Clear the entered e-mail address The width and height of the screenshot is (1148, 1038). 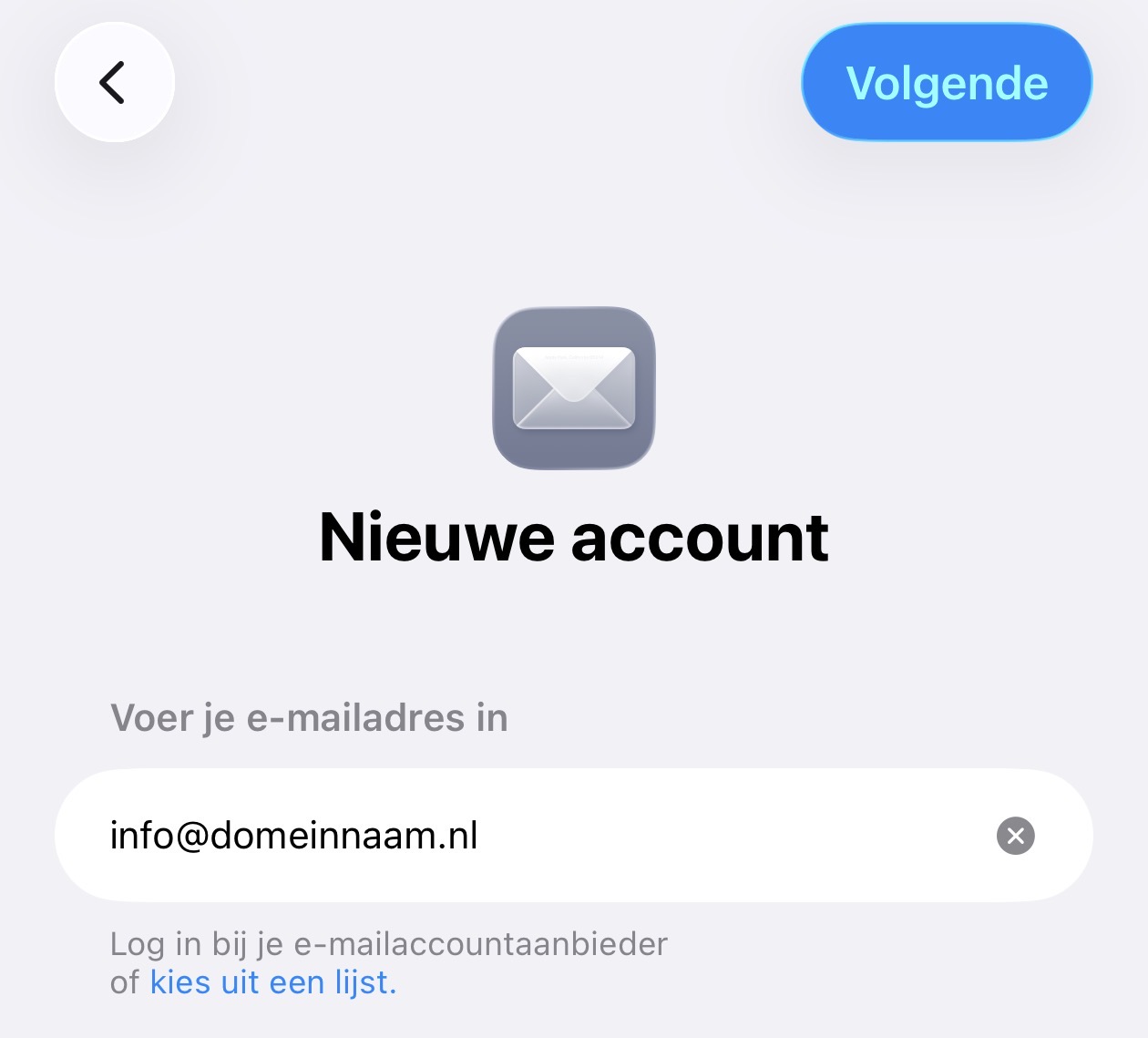[1015, 836]
